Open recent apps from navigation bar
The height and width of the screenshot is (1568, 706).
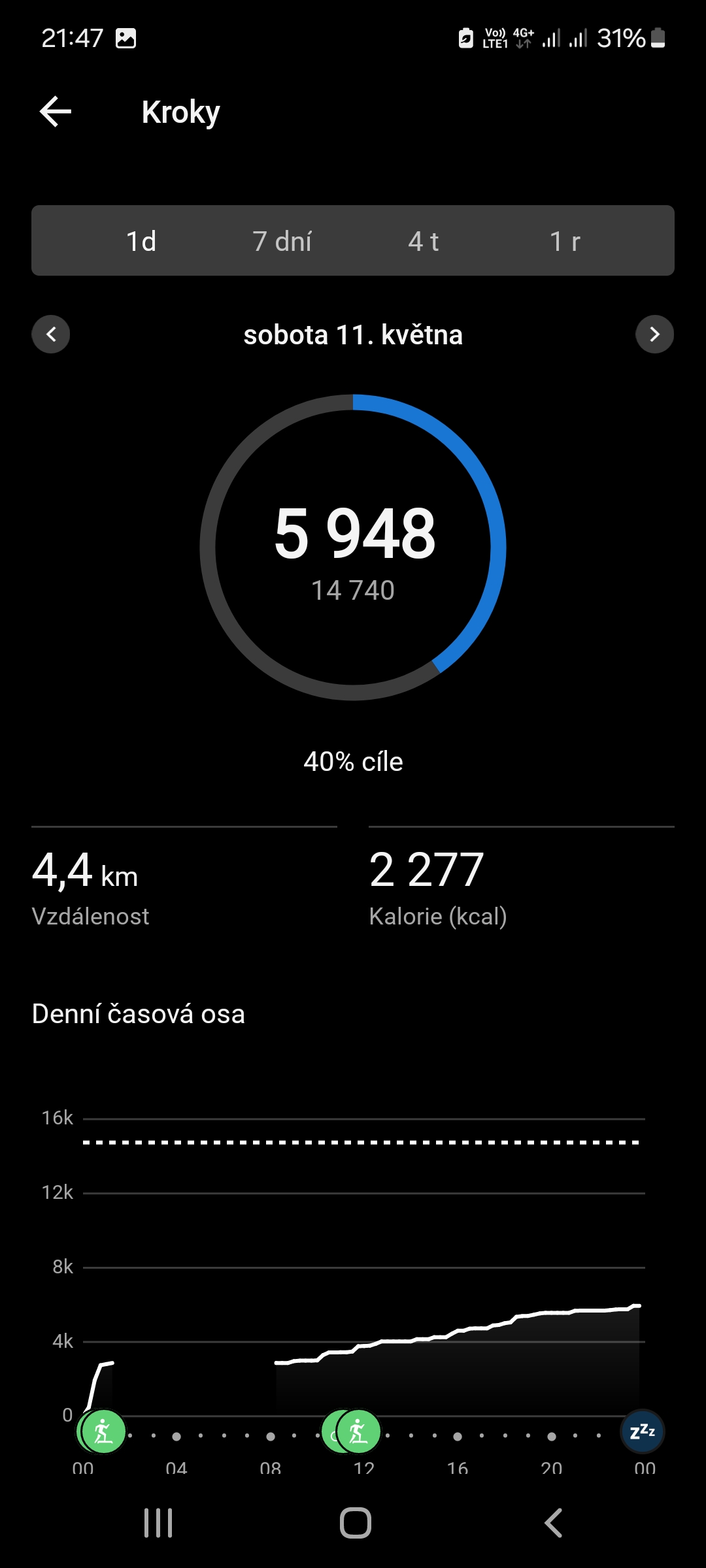tap(158, 1523)
